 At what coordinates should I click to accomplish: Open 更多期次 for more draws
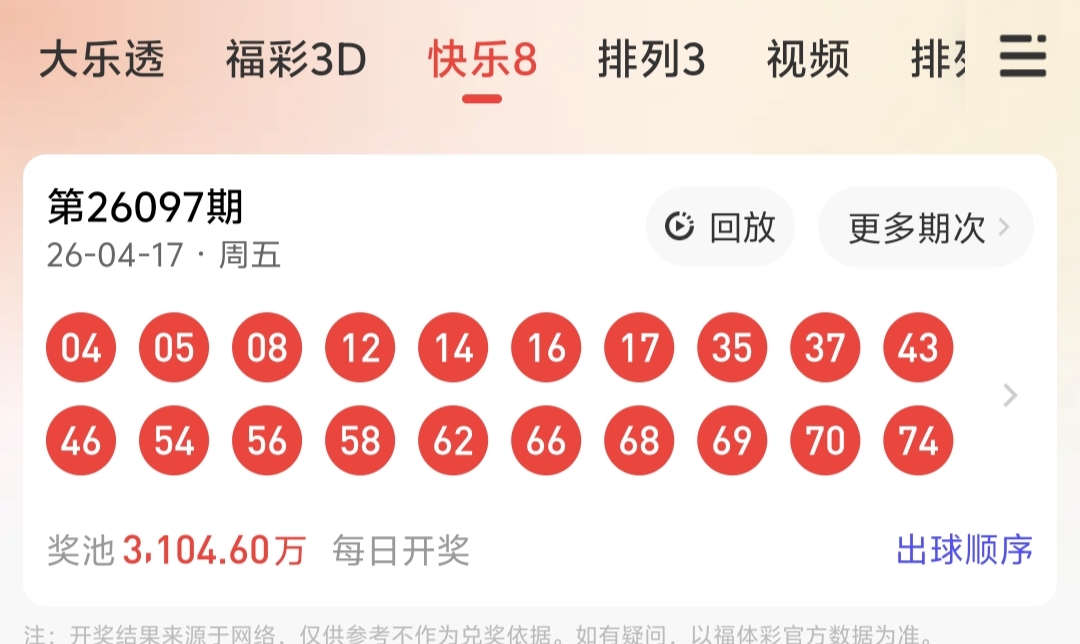tap(926, 227)
